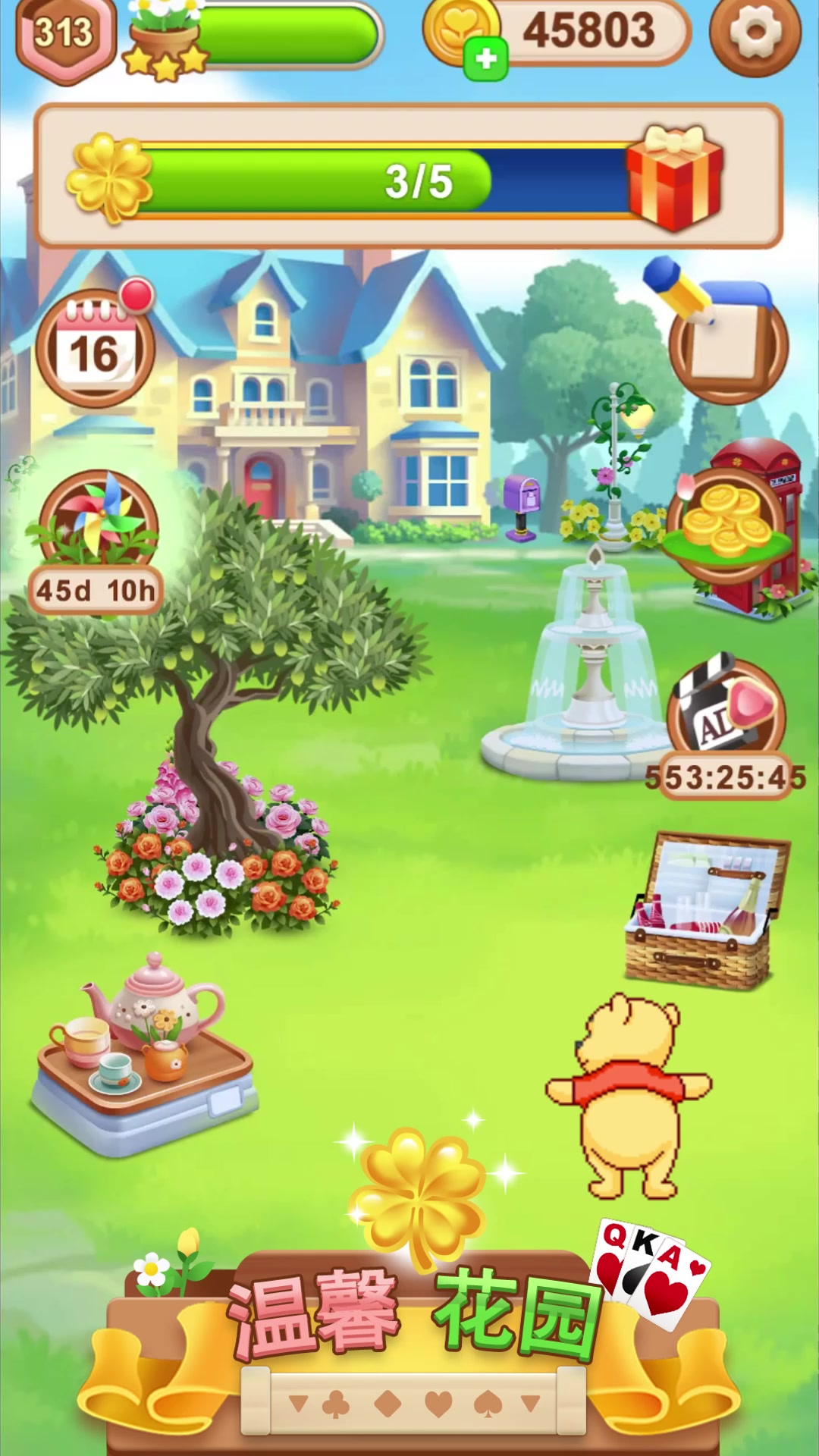Tap the level 313 badge
The height and width of the screenshot is (1456, 819).
(x=65, y=35)
